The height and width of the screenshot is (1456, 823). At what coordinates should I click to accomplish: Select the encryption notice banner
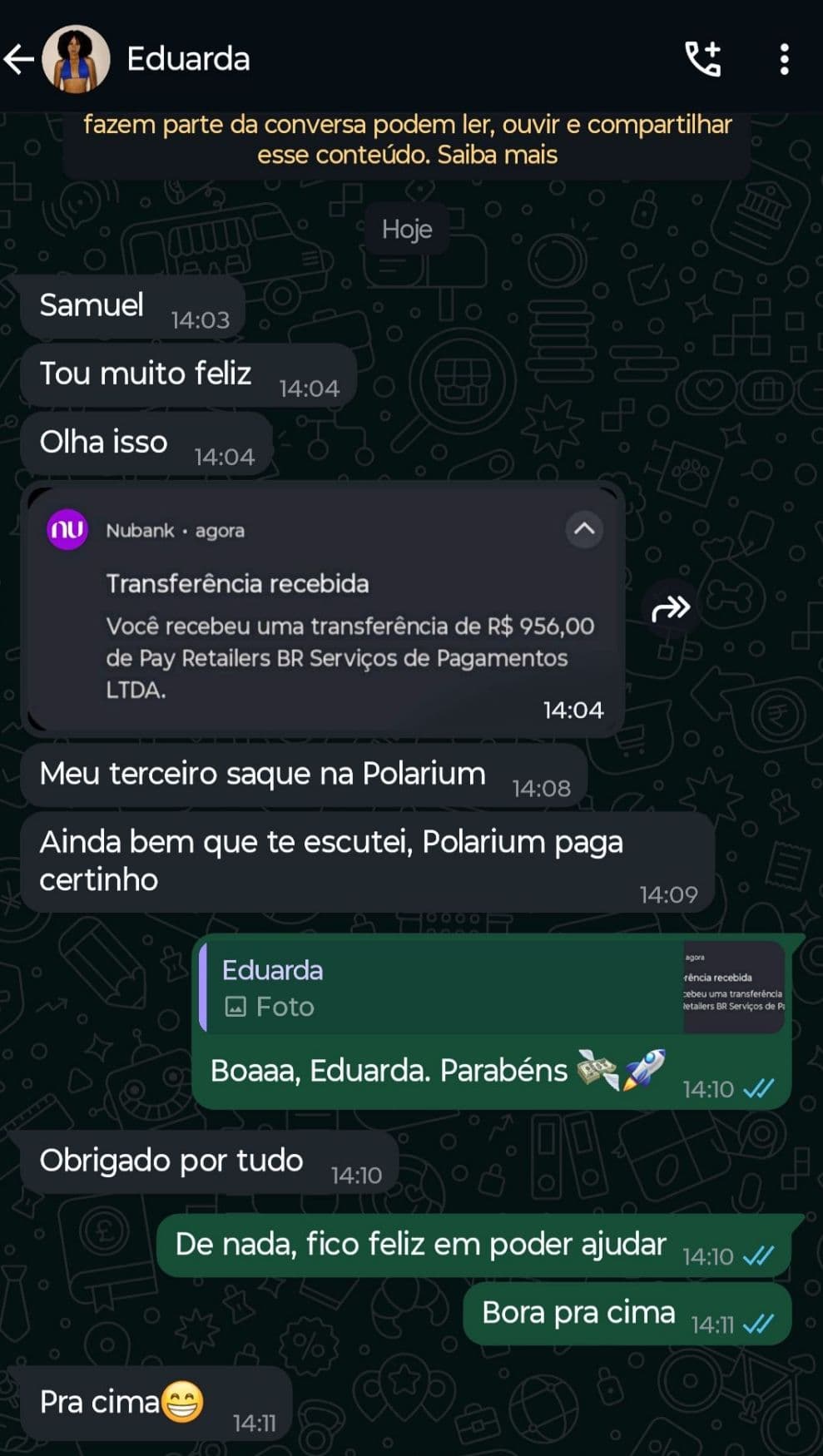pos(407,140)
